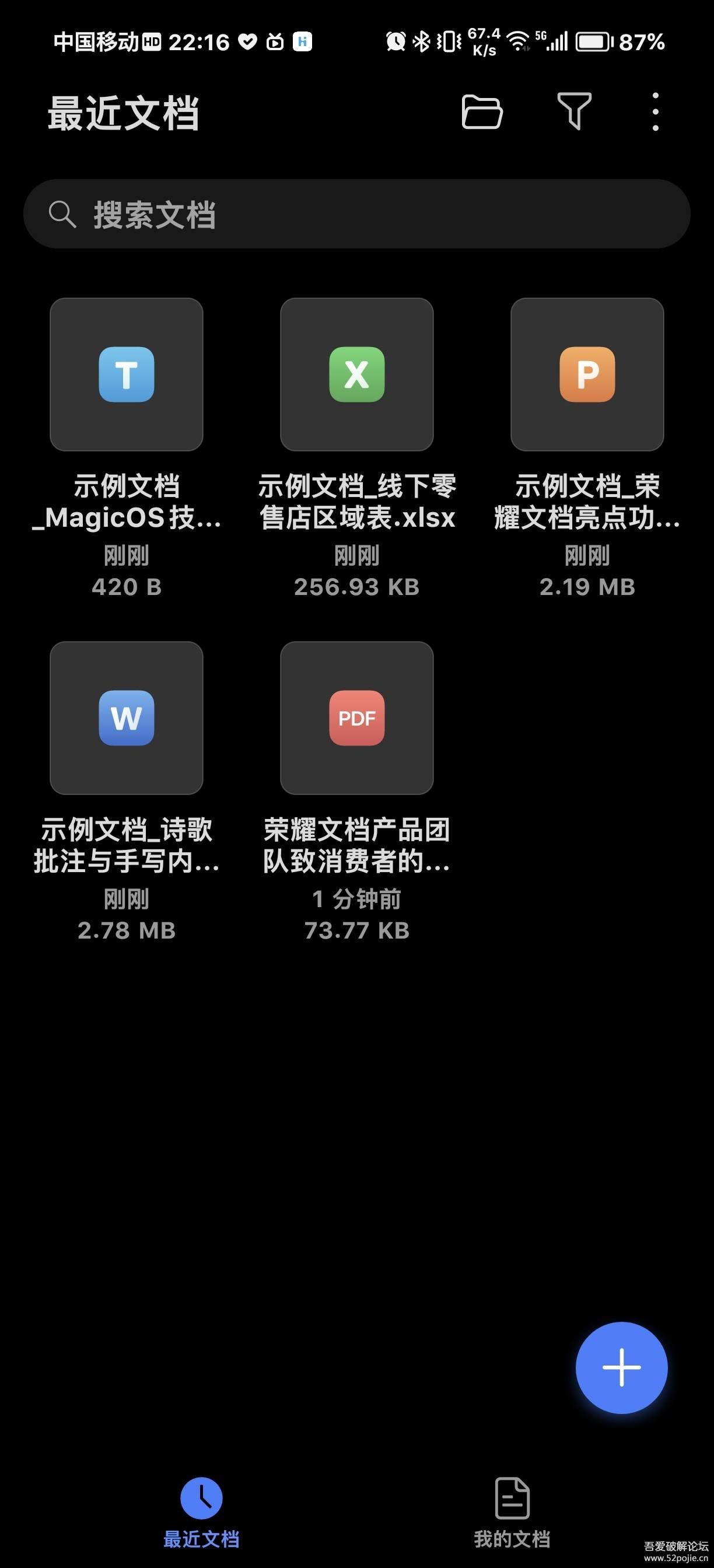Open the folder browser icon
The height and width of the screenshot is (1568, 714).
[481, 111]
